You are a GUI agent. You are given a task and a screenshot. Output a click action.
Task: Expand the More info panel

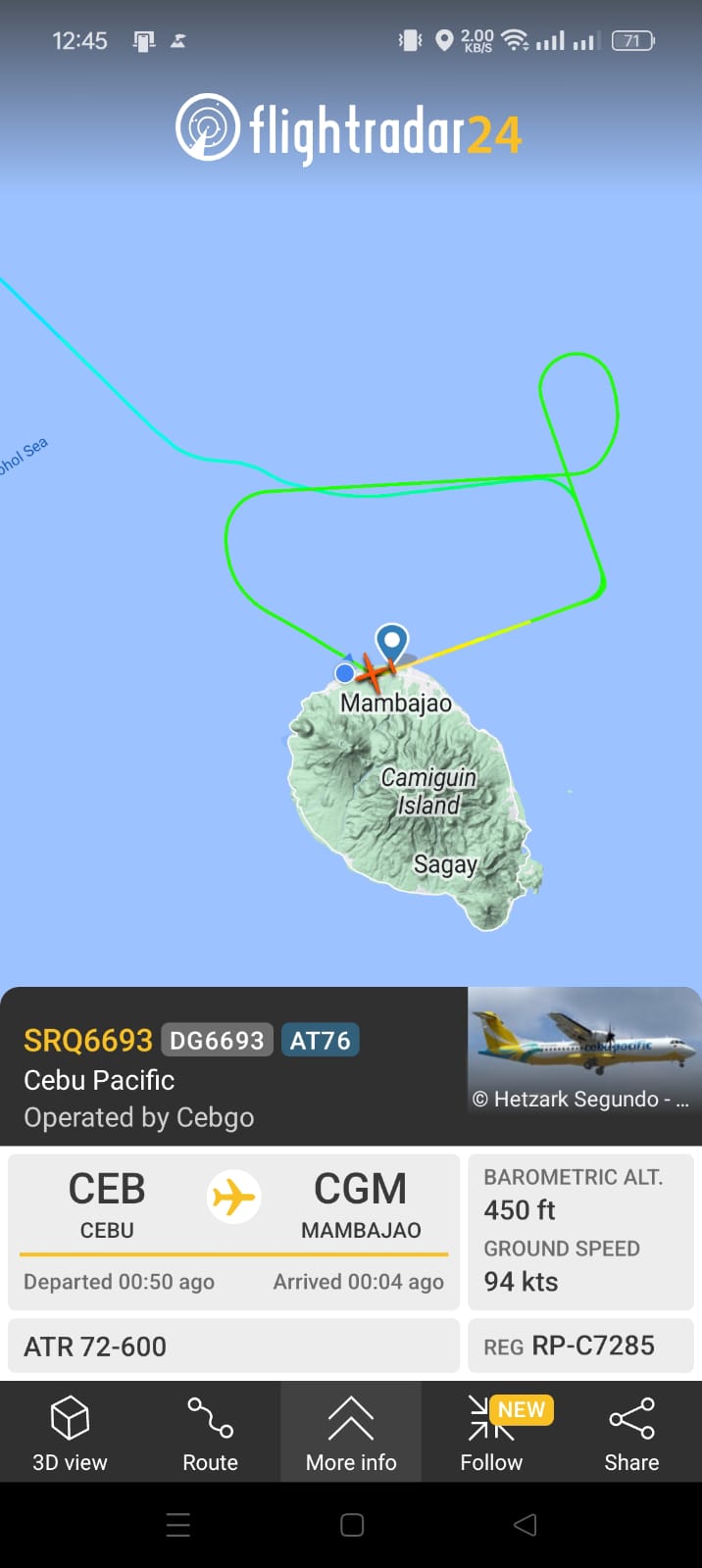(351, 1432)
